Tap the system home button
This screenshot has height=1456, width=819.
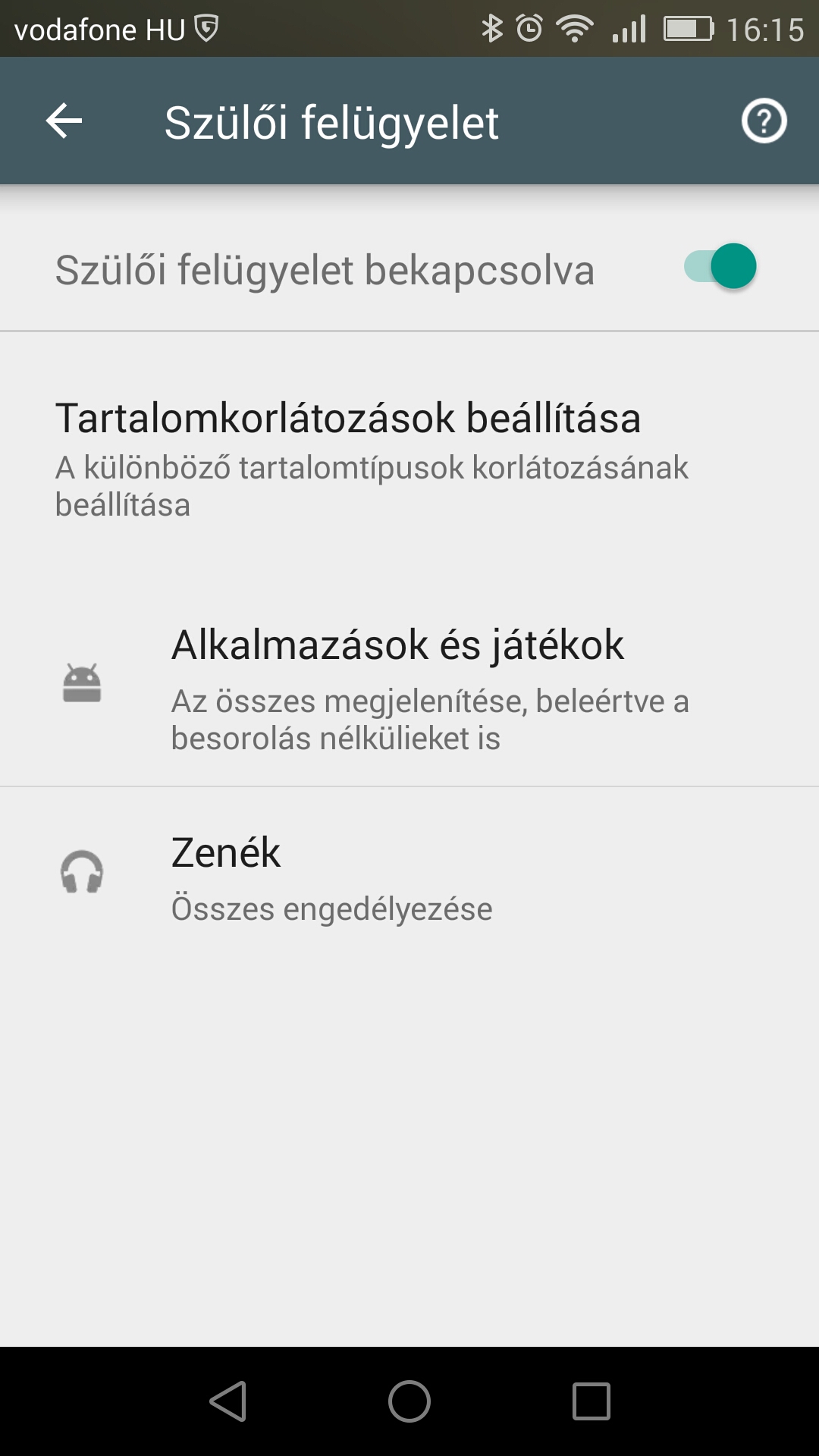(x=409, y=1401)
